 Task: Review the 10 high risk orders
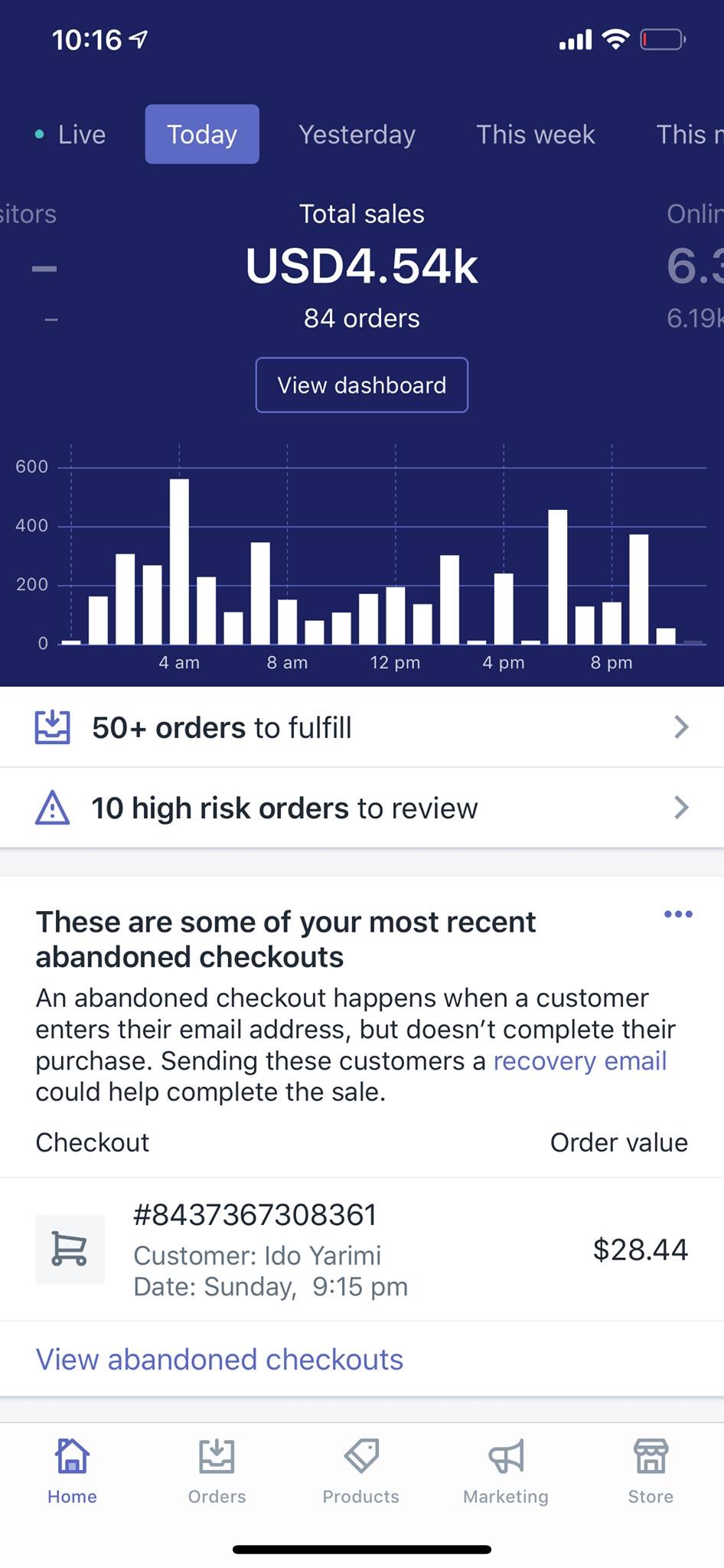(x=362, y=808)
